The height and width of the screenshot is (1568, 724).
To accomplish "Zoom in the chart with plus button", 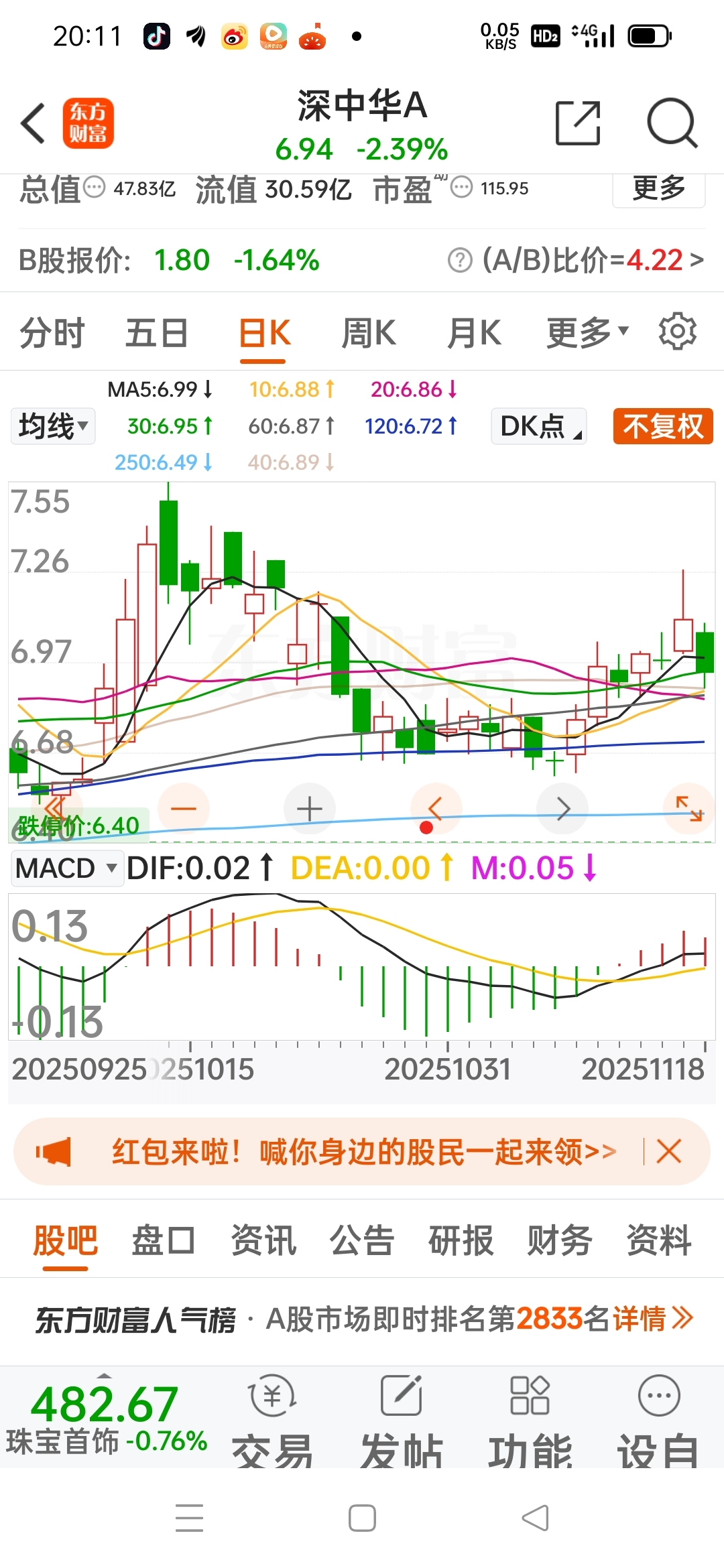I will click(310, 809).
